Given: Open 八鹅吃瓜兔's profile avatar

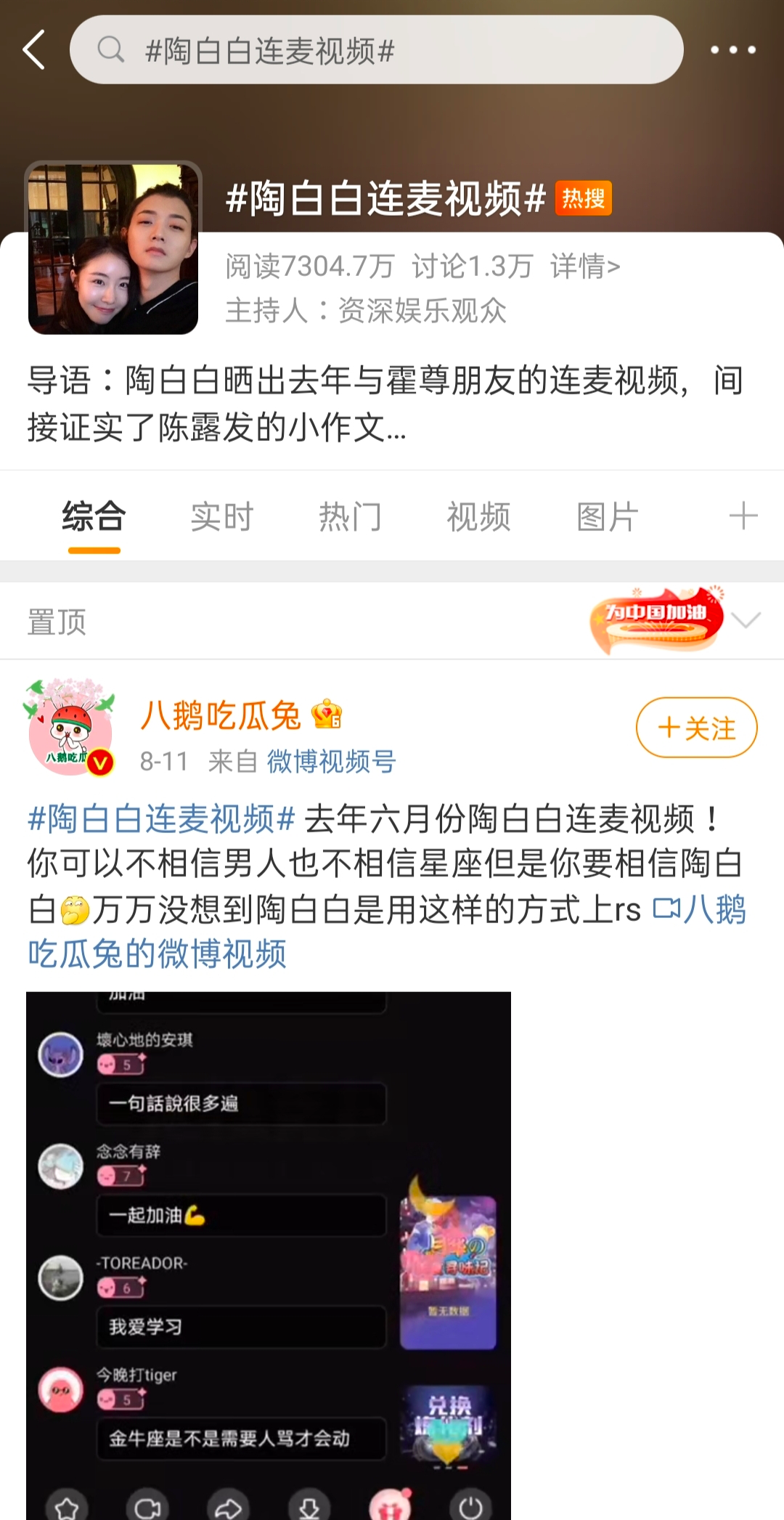Looking at the screenshot, I should click(x=70, y=728).
